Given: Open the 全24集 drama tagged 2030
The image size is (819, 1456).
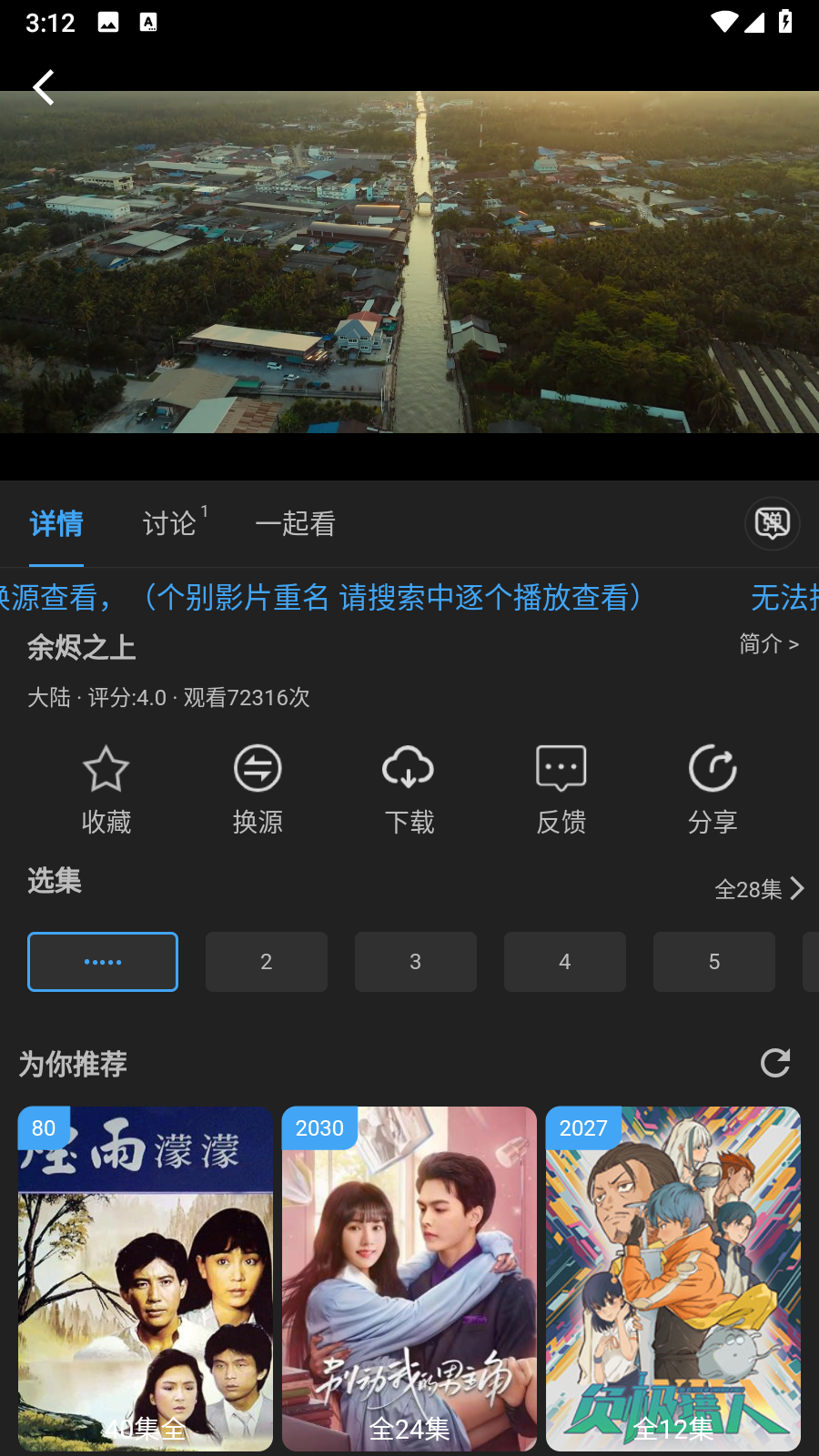Looking at the screenshot, I should pos(409,1279).
